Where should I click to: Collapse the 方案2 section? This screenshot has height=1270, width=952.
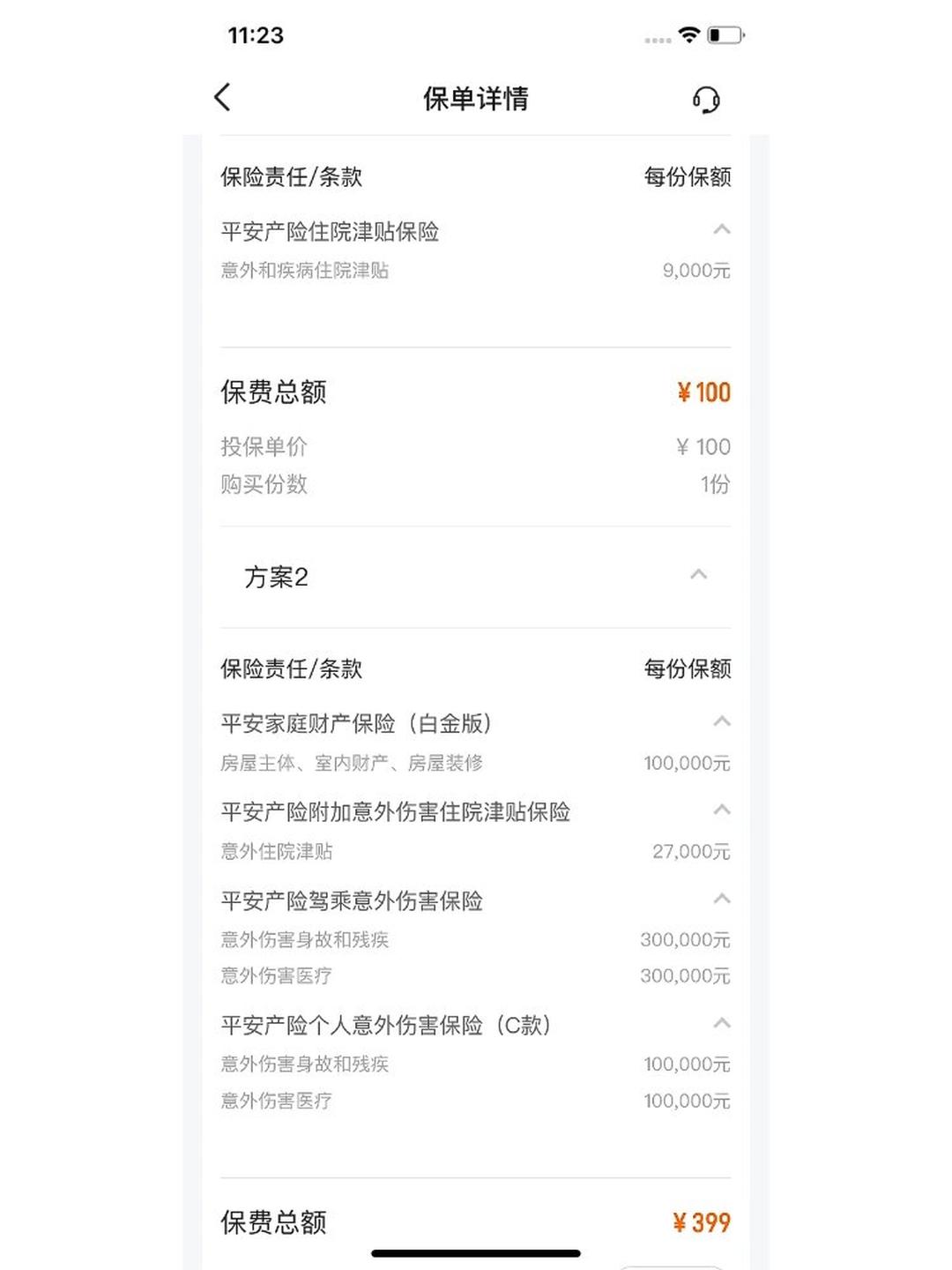pyautogui.click(x=698, y=575)
